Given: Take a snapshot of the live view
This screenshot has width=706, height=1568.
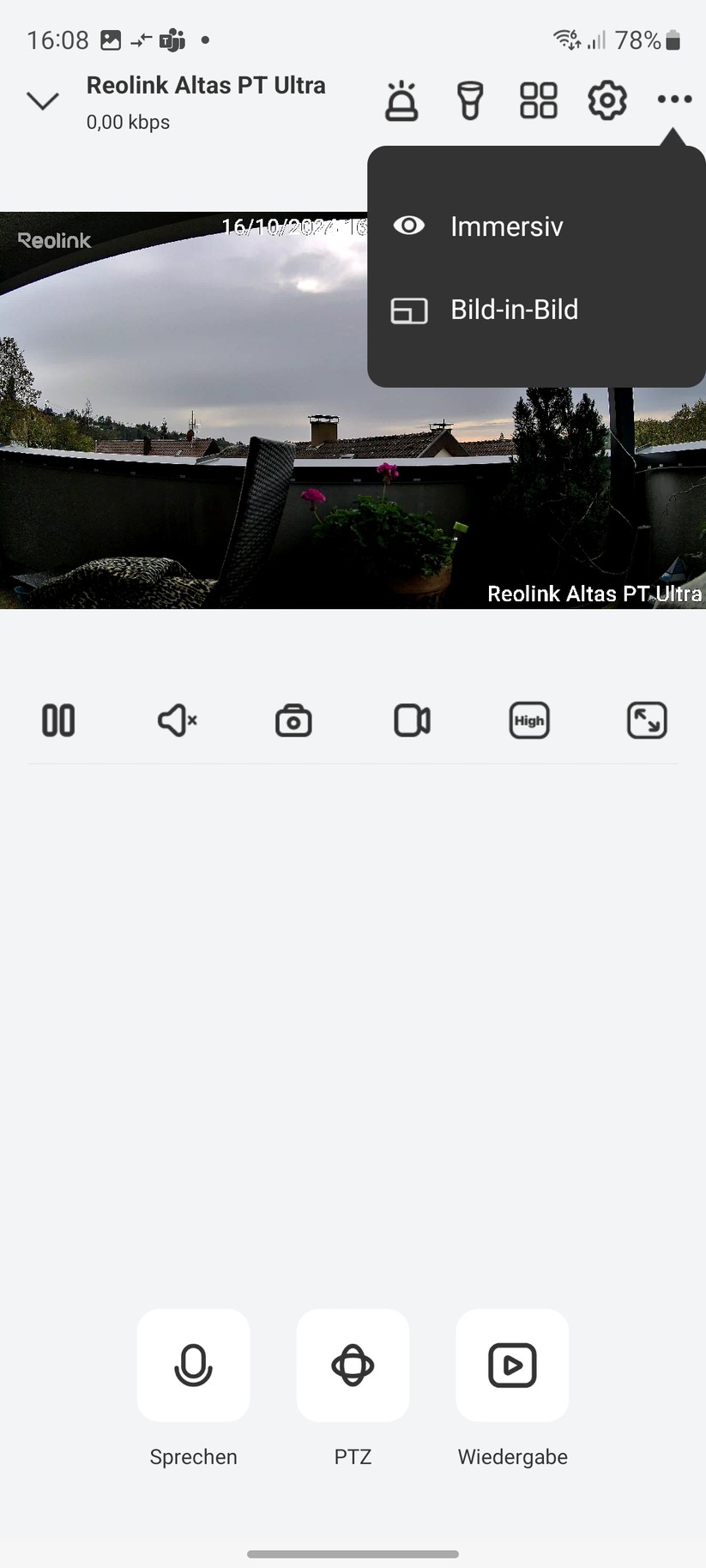Looking at the screenshot, I should (x=293, y=721).
